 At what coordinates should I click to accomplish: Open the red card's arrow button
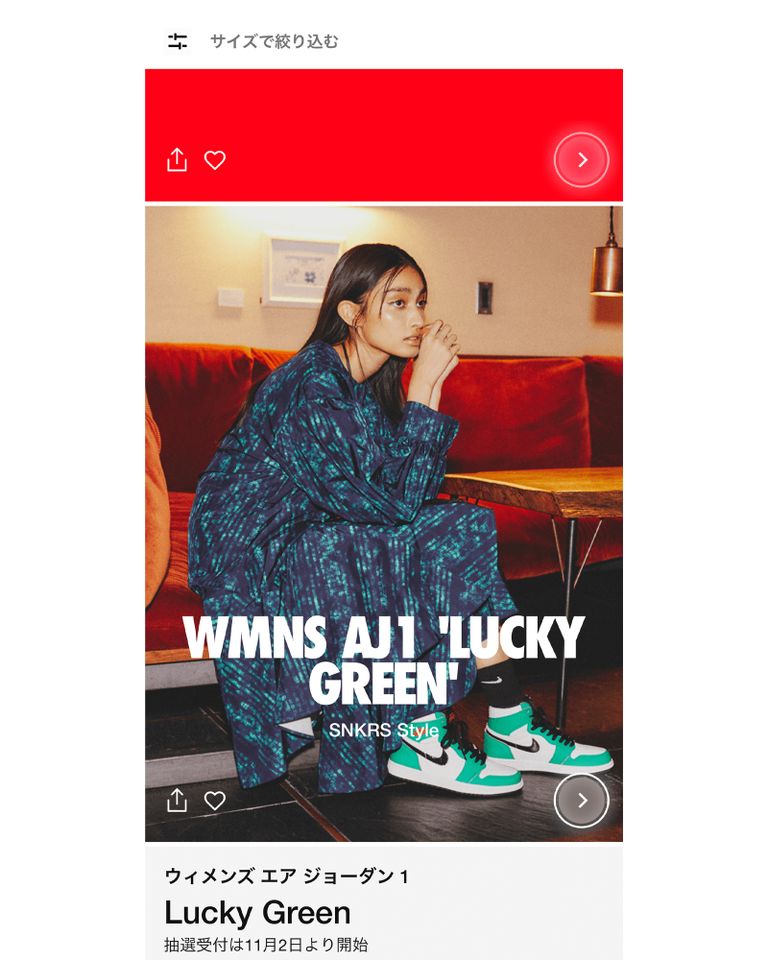pos(581,160)
